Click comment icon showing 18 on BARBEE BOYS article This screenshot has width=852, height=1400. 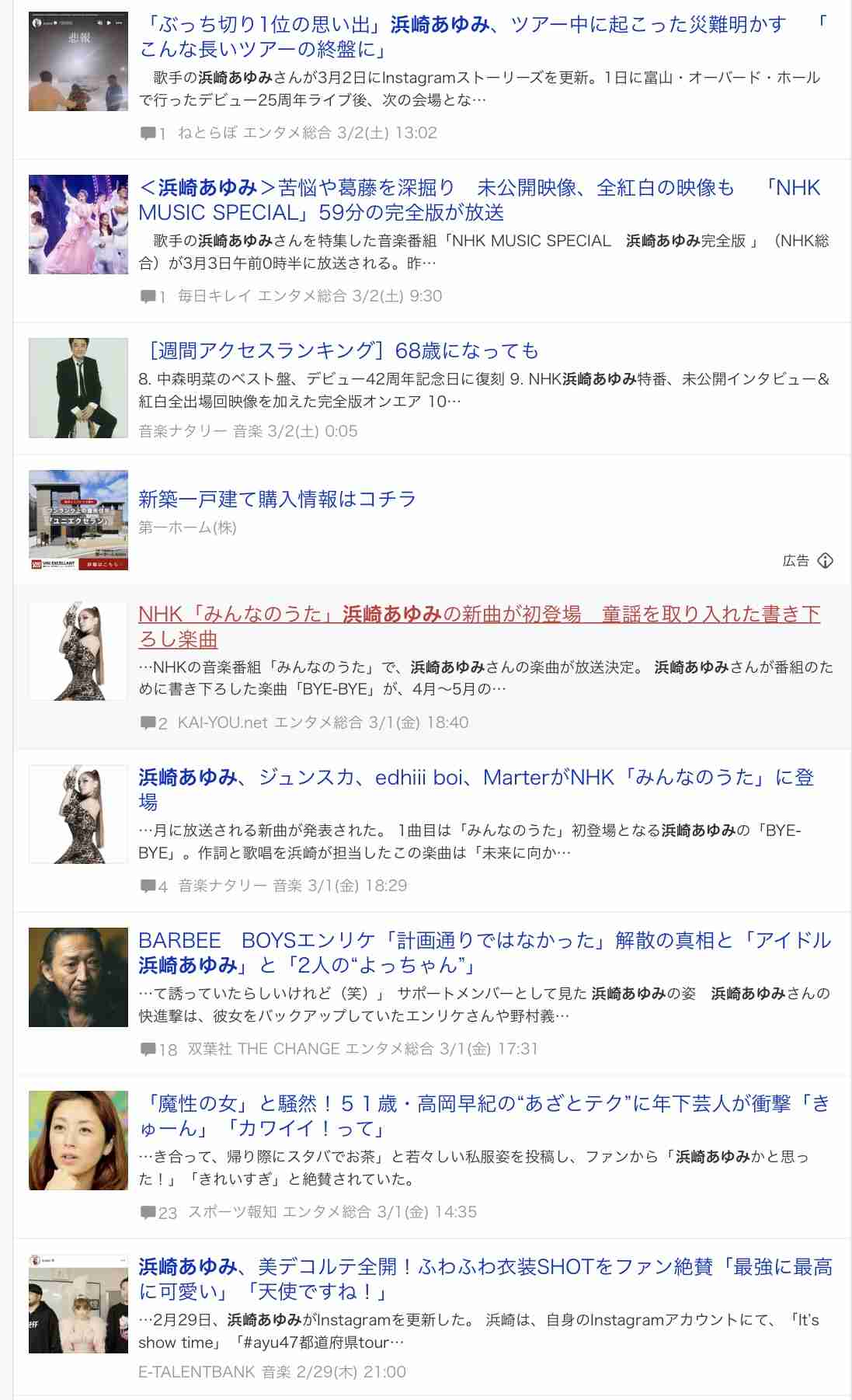pos(149,1047)
